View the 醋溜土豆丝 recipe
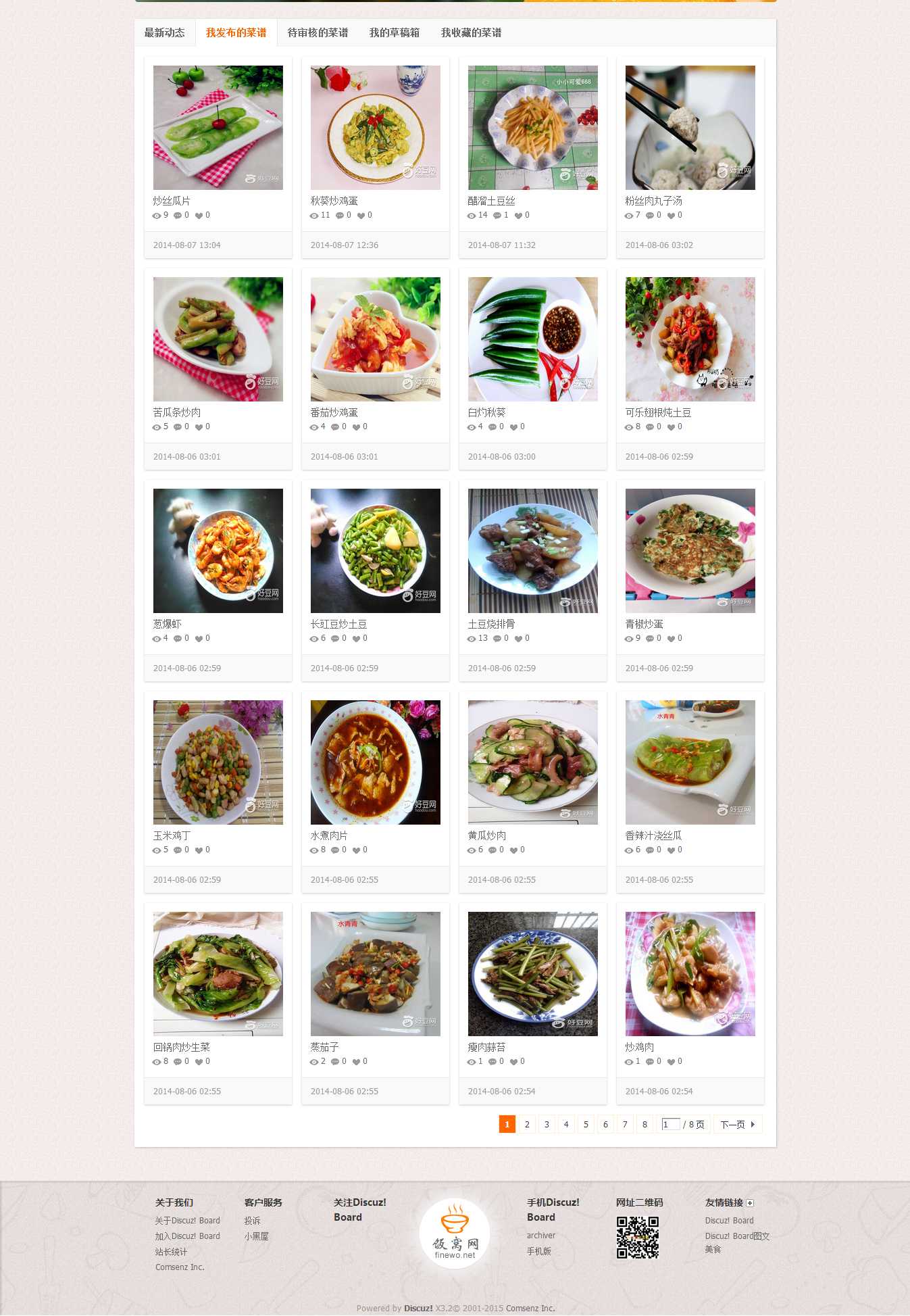The height and width of the screenshot is (1316, 910). (x=532, y=128)
